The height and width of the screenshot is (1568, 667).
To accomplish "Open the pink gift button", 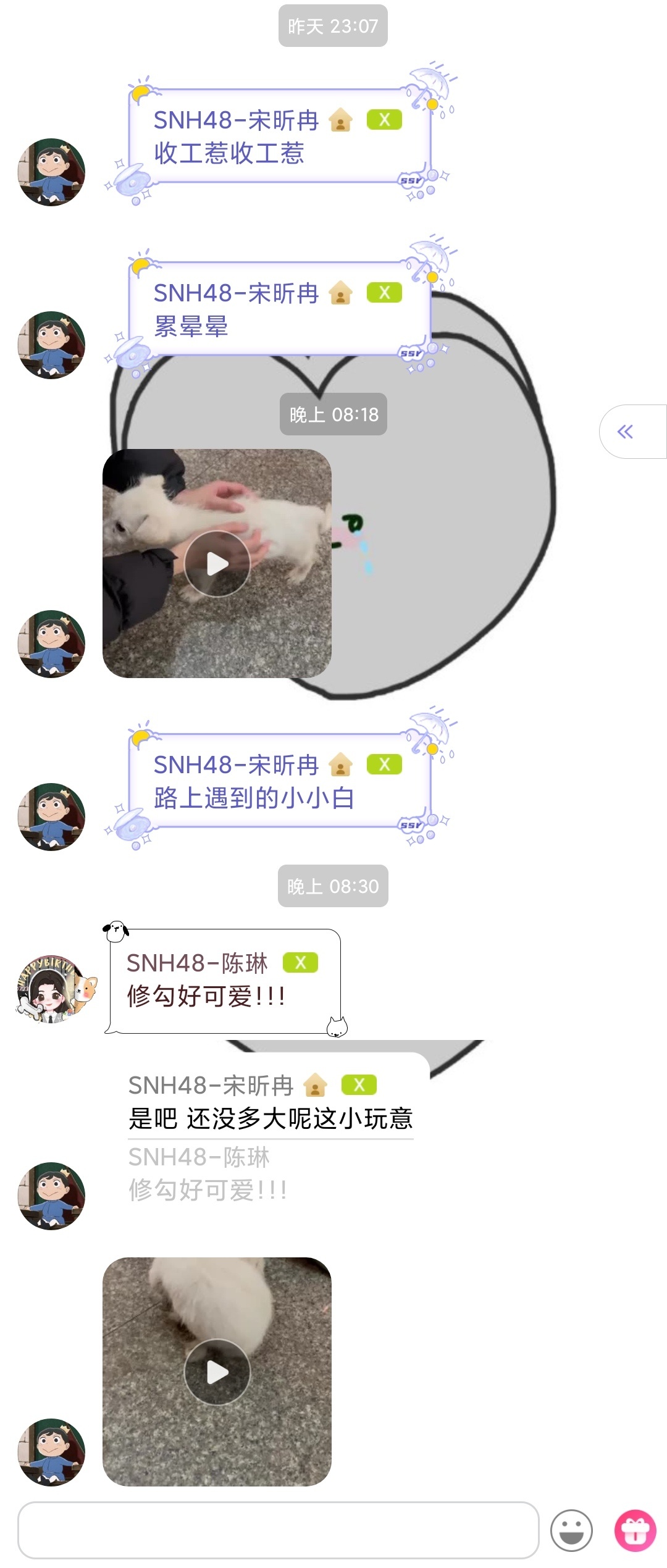I will [635, 1530].
